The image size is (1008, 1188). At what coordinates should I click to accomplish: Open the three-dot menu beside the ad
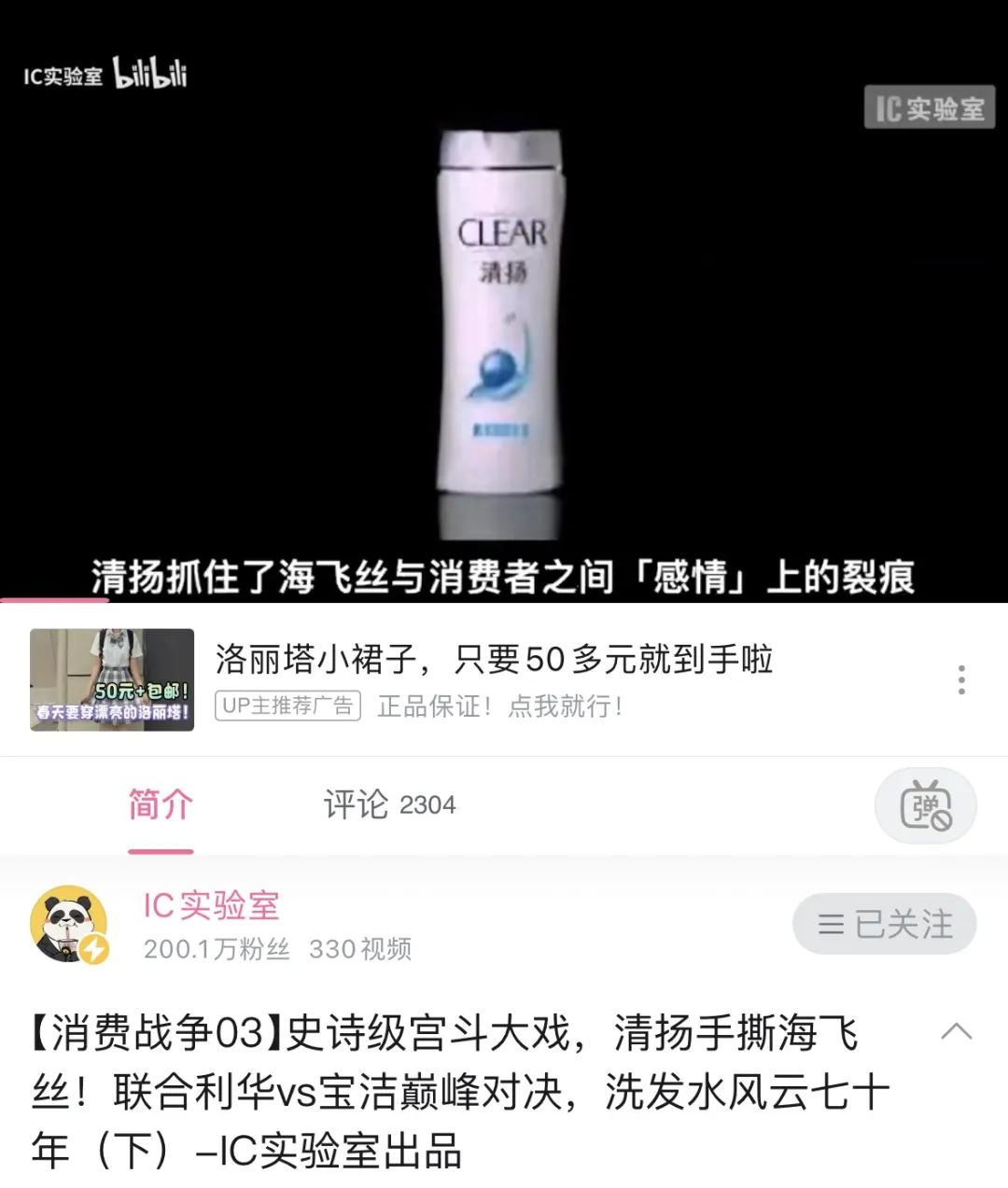[x=960, y=681]
